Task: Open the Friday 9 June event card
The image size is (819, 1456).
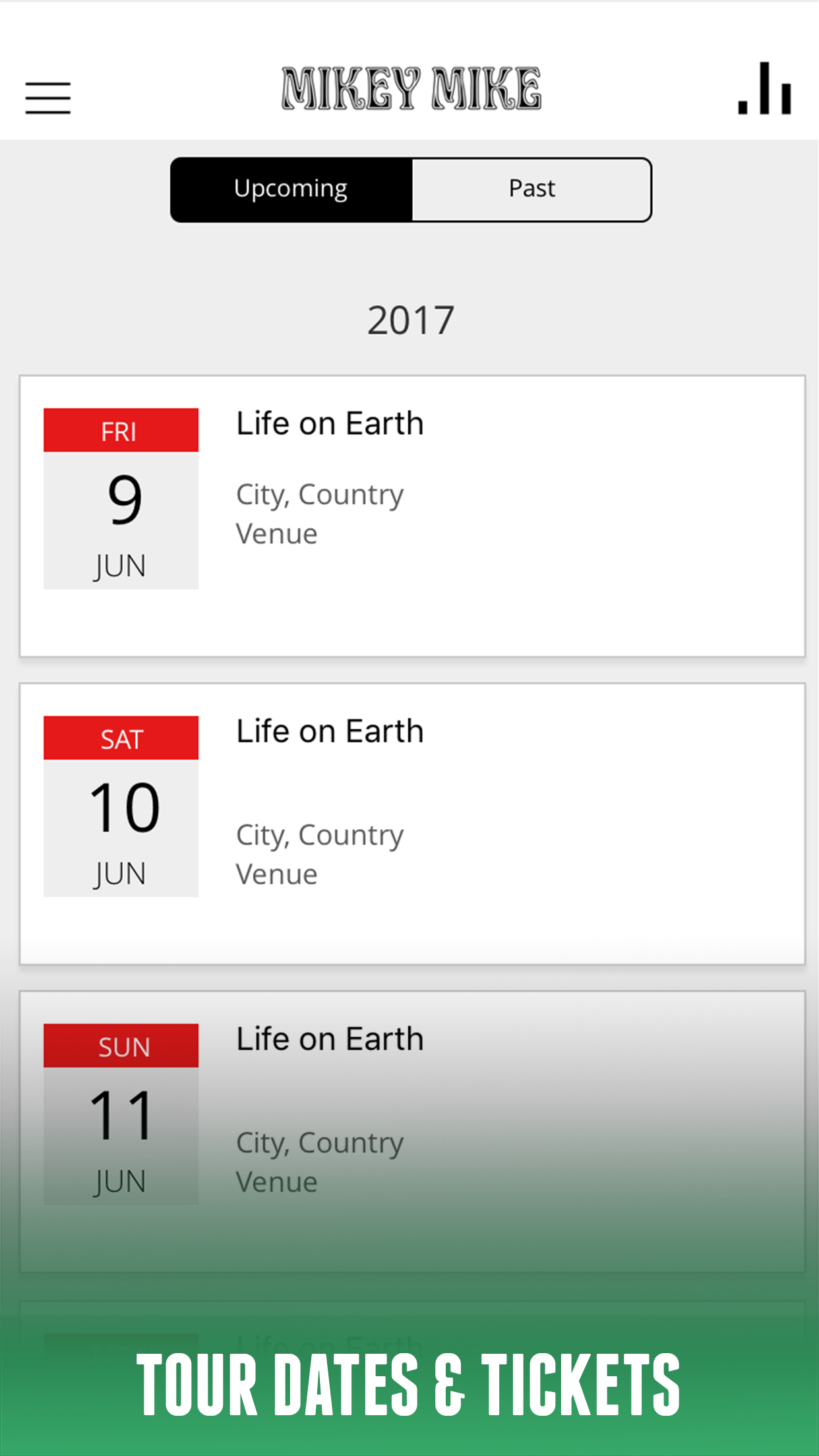Action: click(x=412, y=516)
